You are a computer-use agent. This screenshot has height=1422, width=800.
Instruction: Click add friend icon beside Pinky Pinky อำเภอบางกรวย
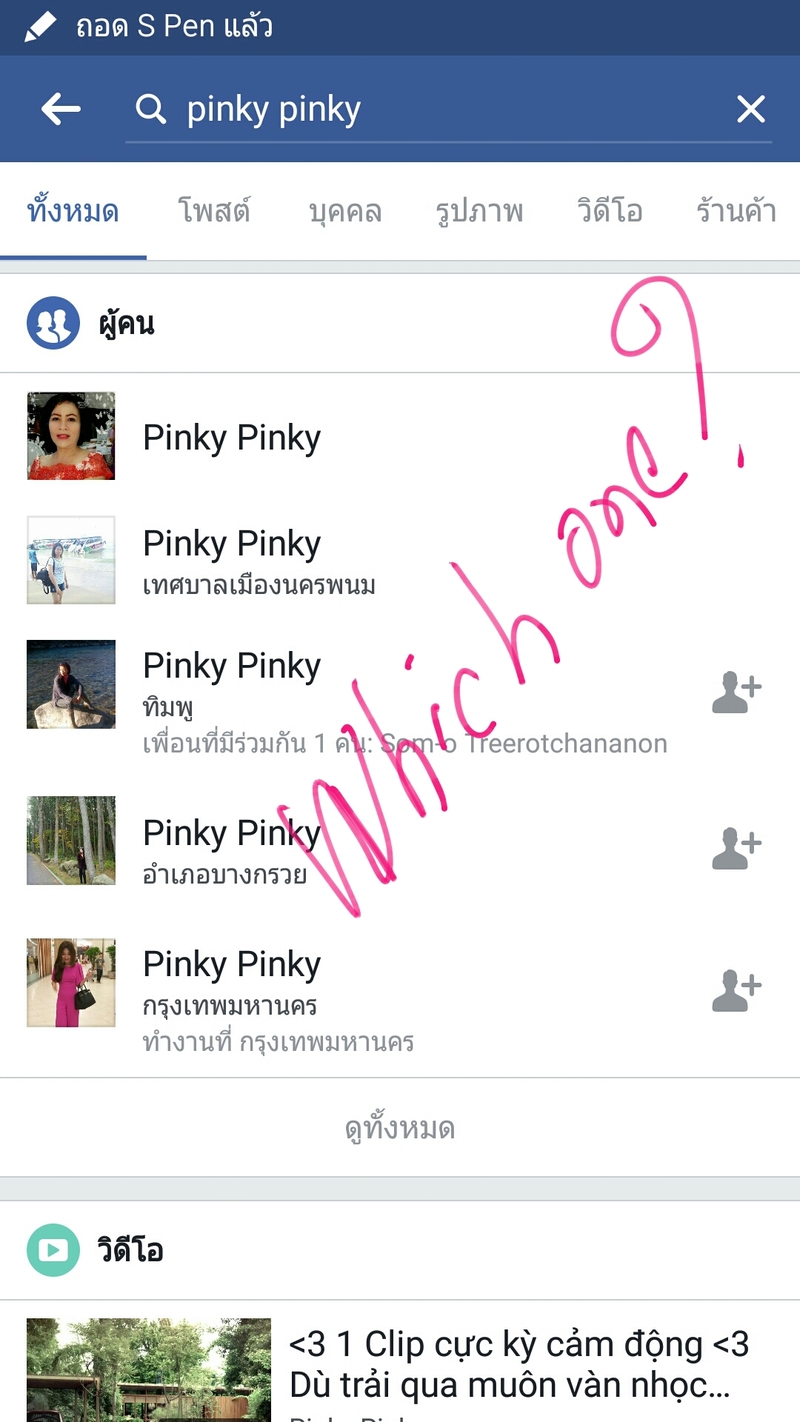[x=735, y=847]
